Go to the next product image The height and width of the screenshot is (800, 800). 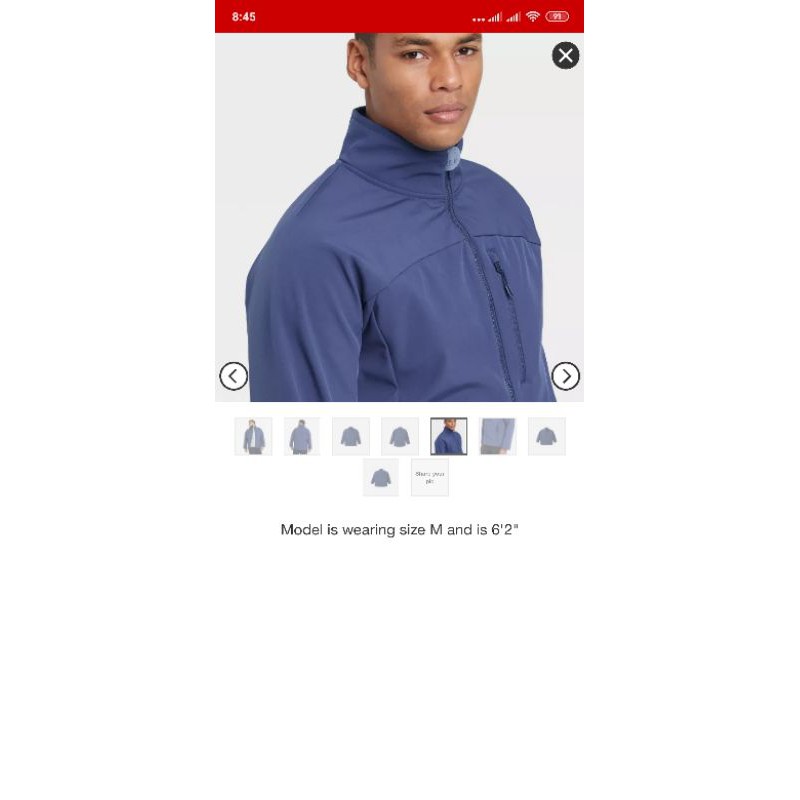565,376
